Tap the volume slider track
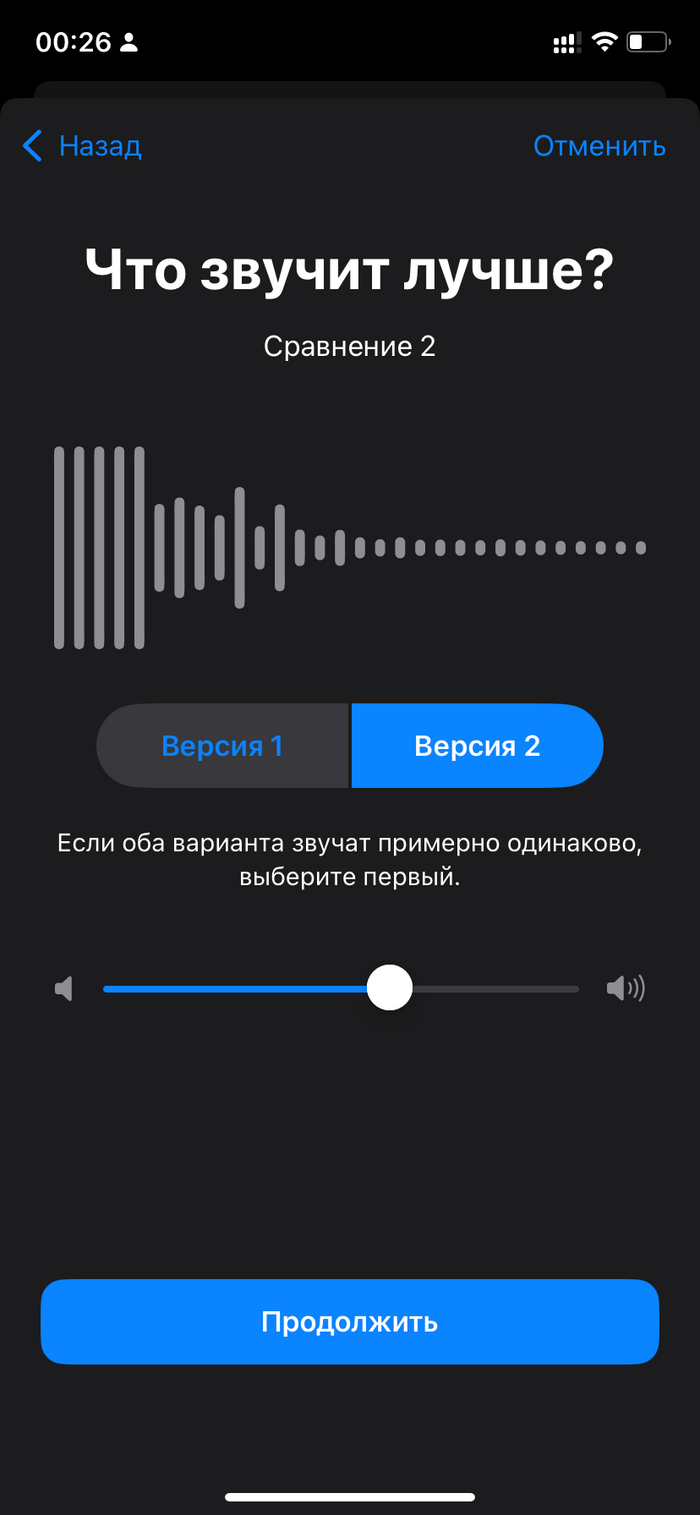 point(340,989)
